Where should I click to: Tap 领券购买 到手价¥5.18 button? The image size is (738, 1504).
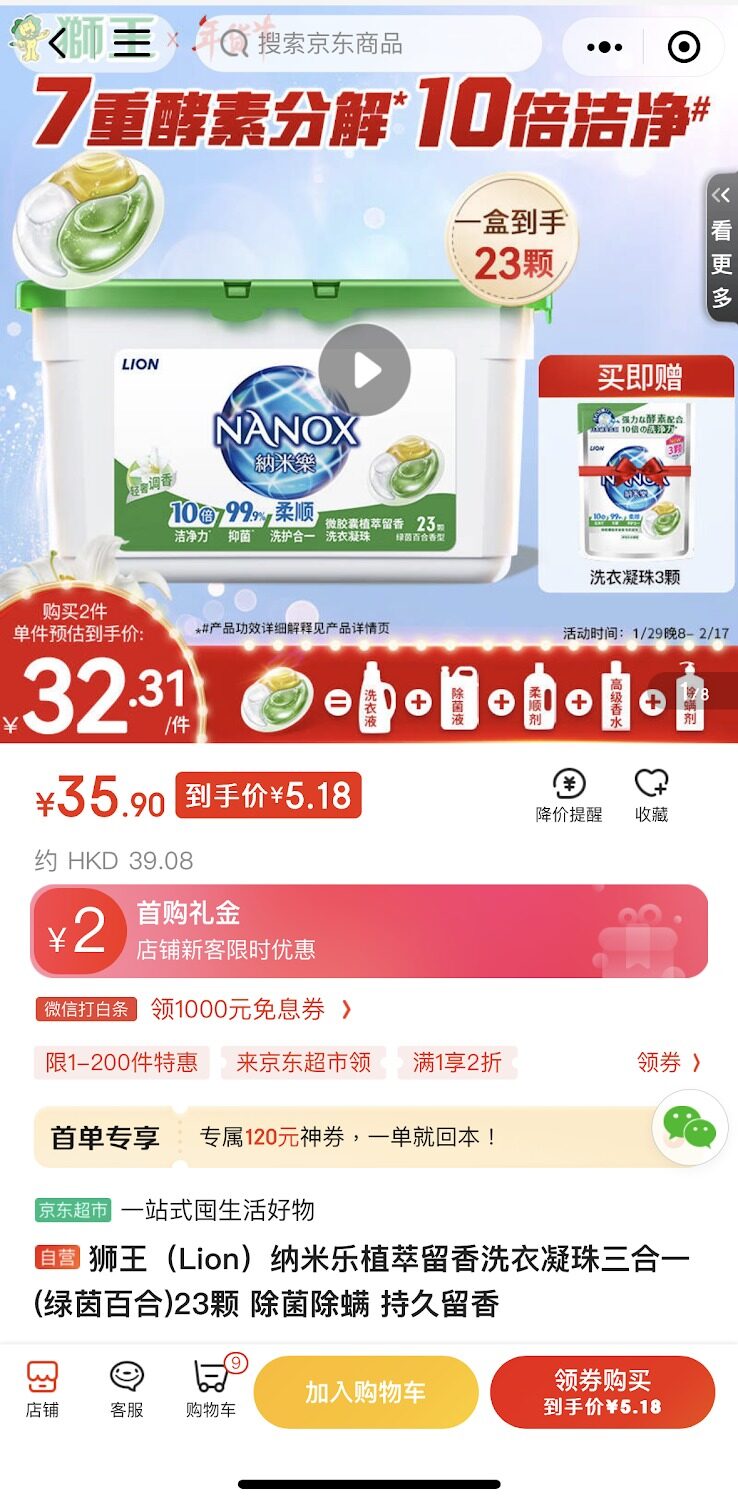tap(602, 1392)
